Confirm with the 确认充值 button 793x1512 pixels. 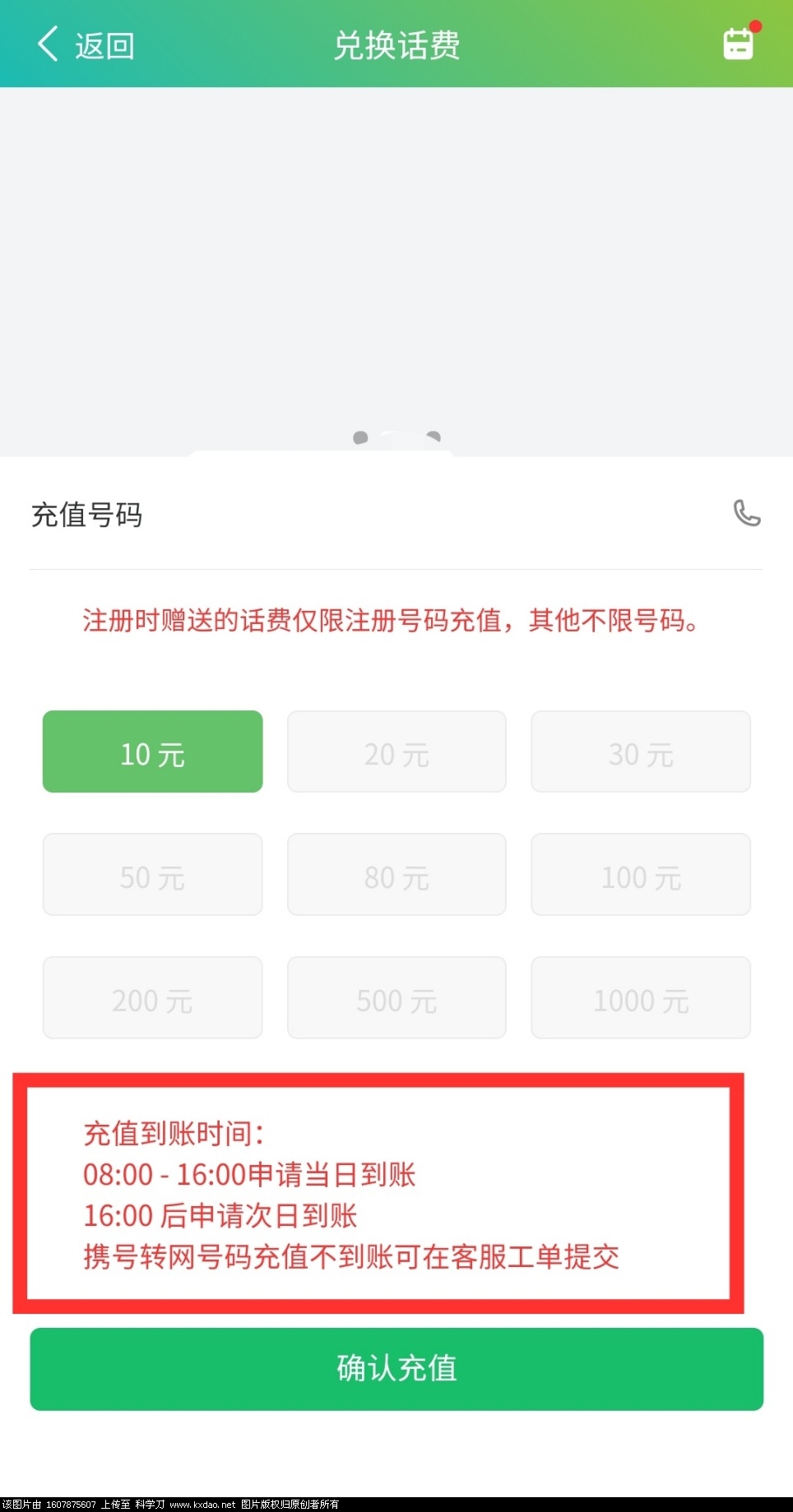[396, 1369]
